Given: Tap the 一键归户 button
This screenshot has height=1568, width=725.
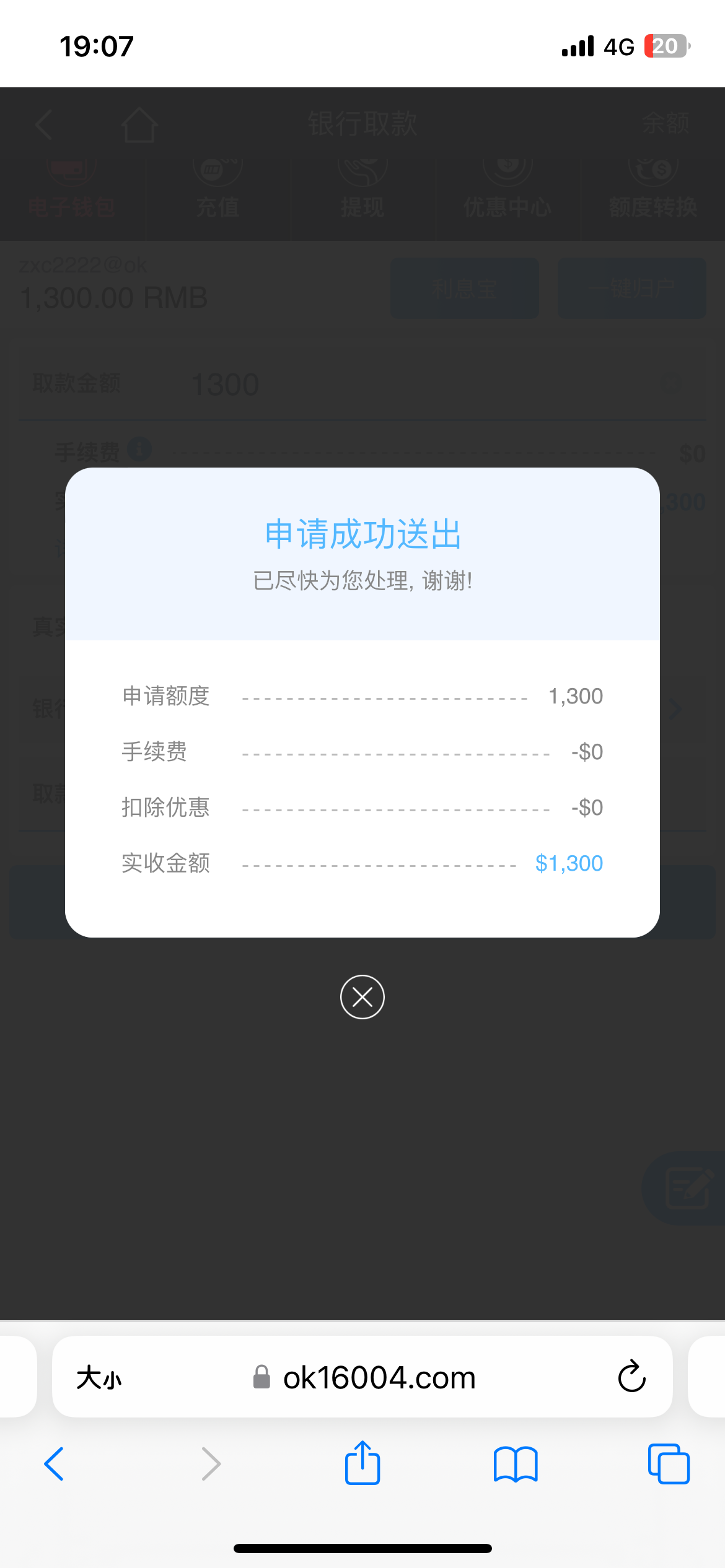Looking at the screenshot, I should click(631, 288).
